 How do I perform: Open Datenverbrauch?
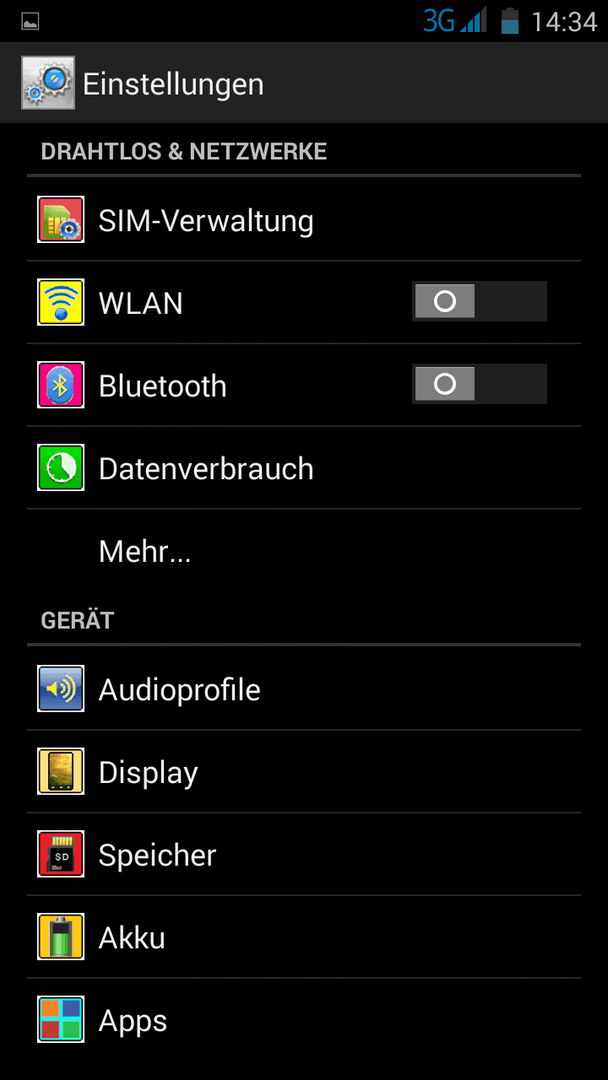[x=304, y=468]
